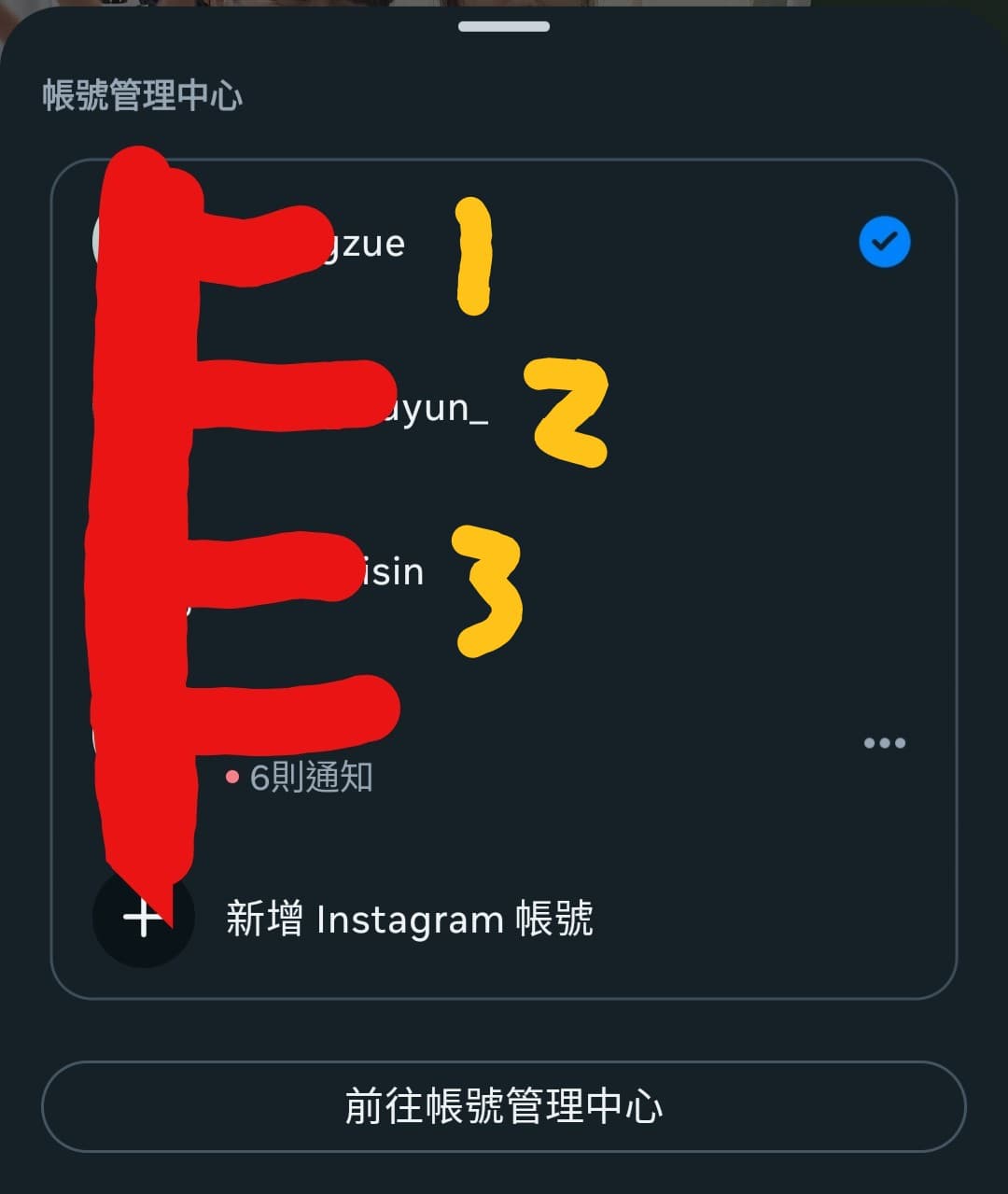
Task: Open the three-dot menu beside 6則通知
Action: 884,743
